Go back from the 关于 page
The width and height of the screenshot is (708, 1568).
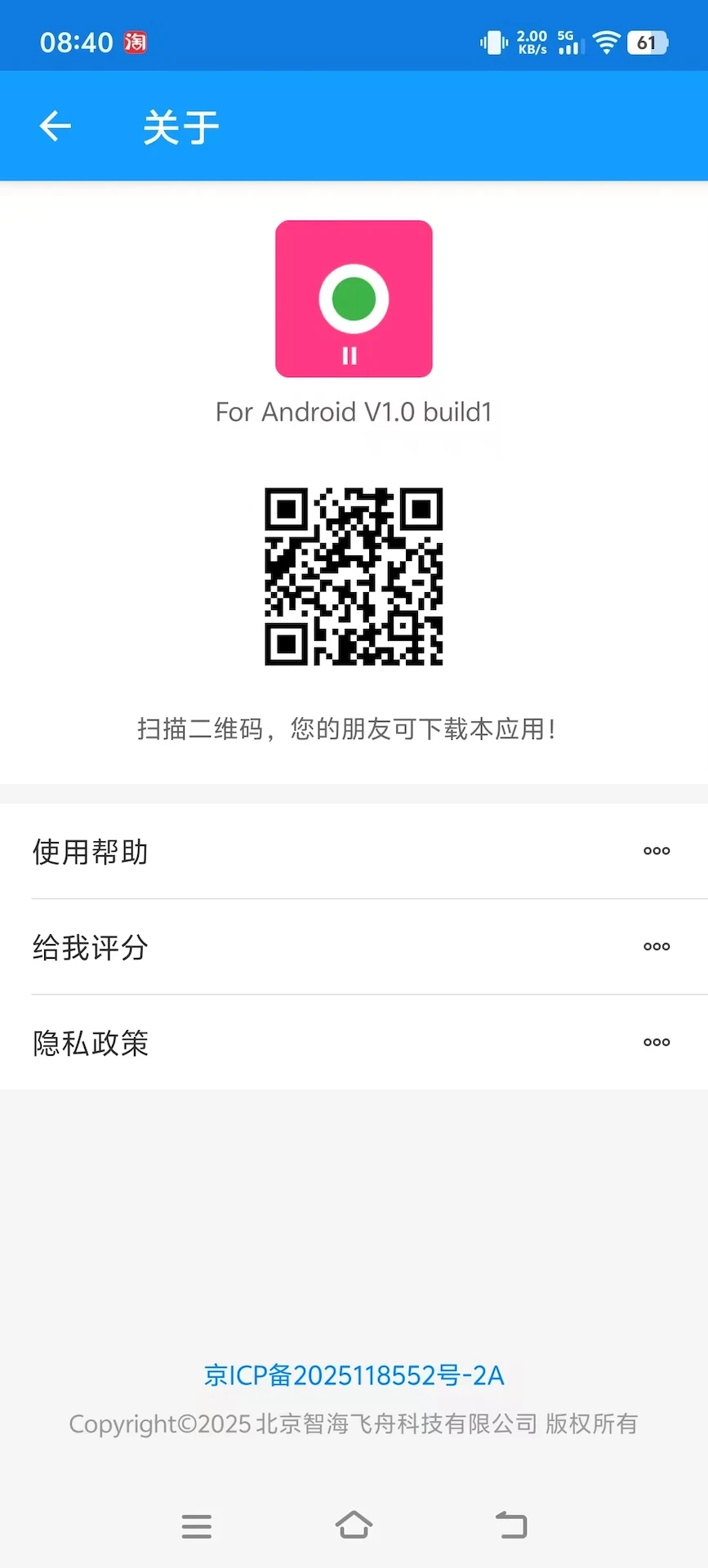tap(56, 127)
